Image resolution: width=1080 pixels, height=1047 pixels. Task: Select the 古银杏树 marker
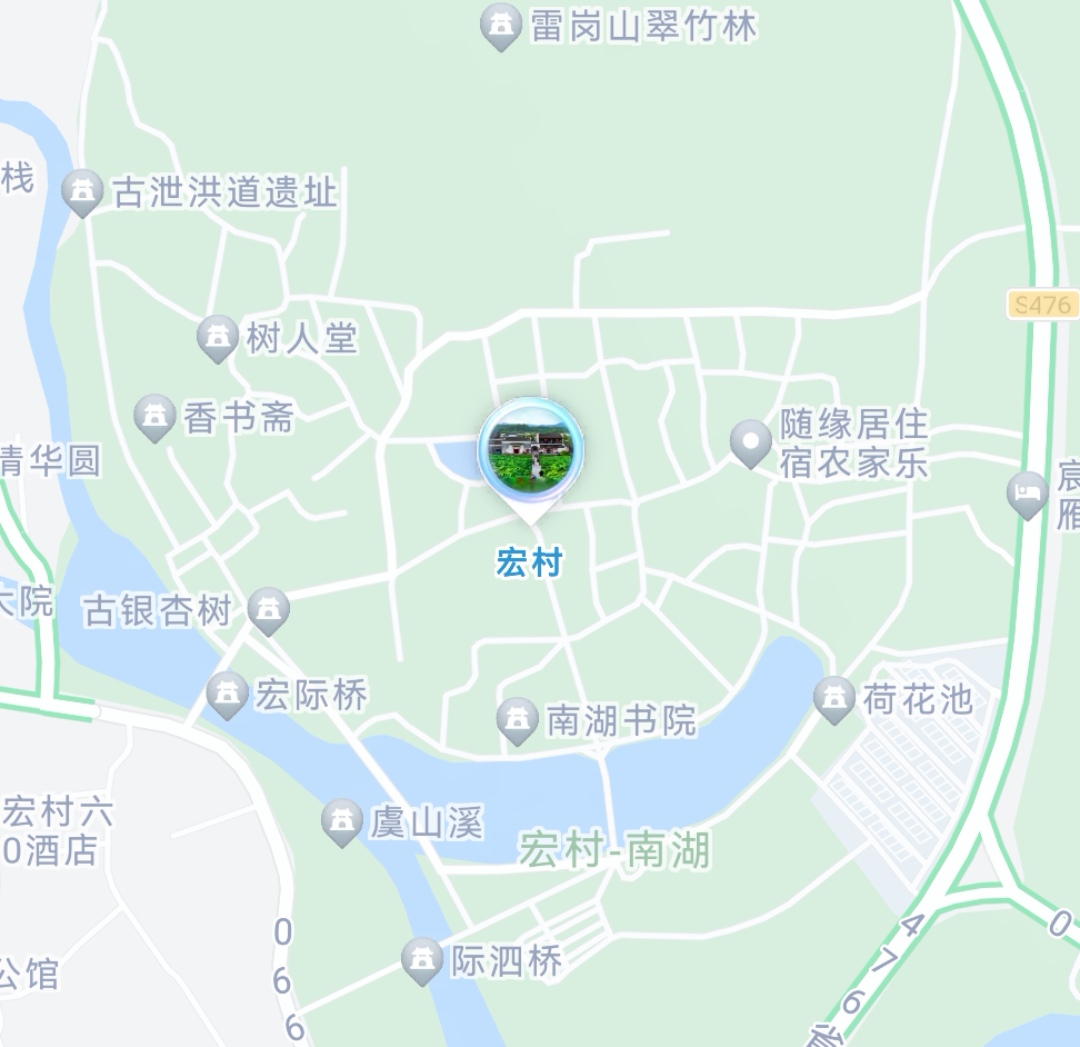tap(268, 609)
